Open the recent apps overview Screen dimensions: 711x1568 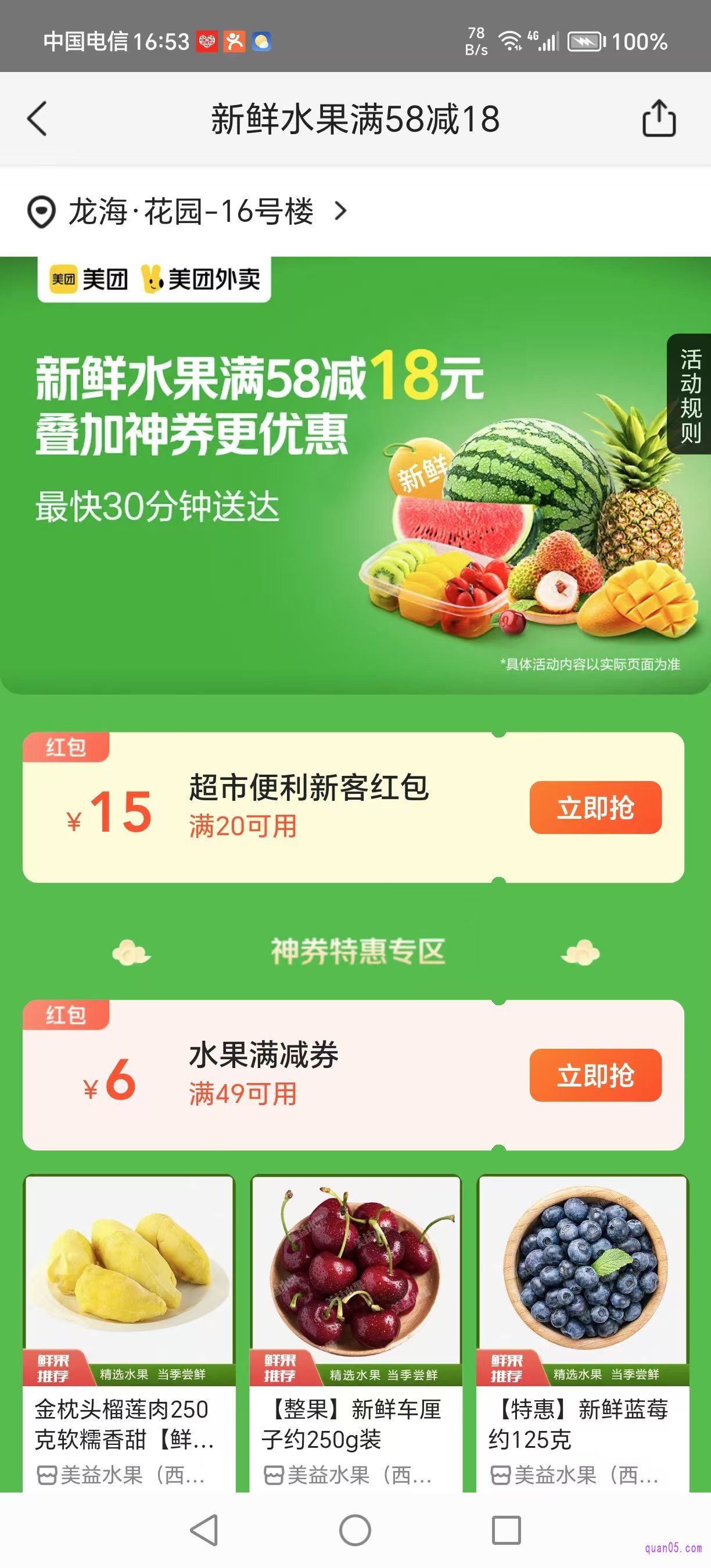click(506, 1530)
